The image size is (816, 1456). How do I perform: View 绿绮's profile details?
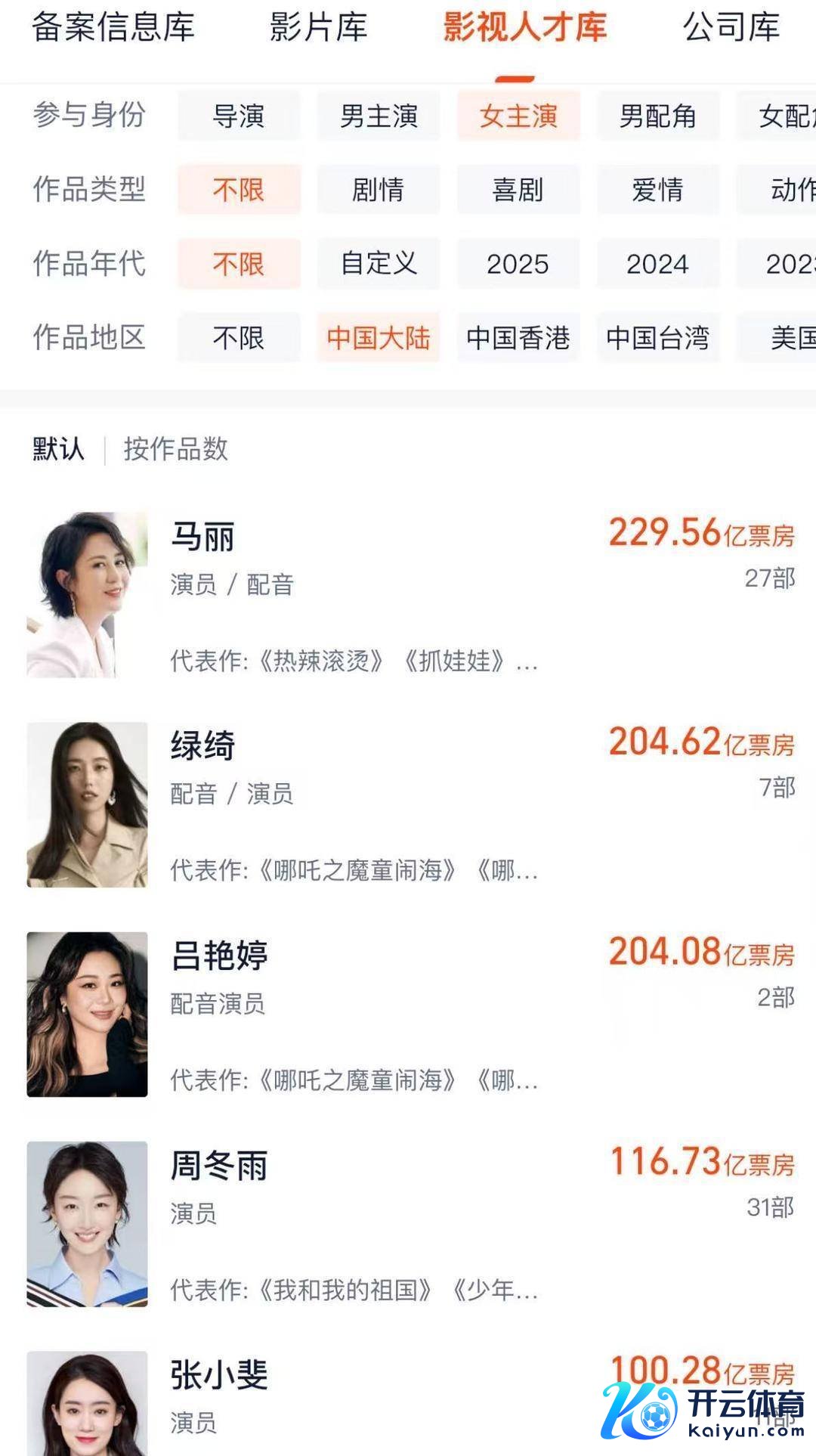pos(202,747)
